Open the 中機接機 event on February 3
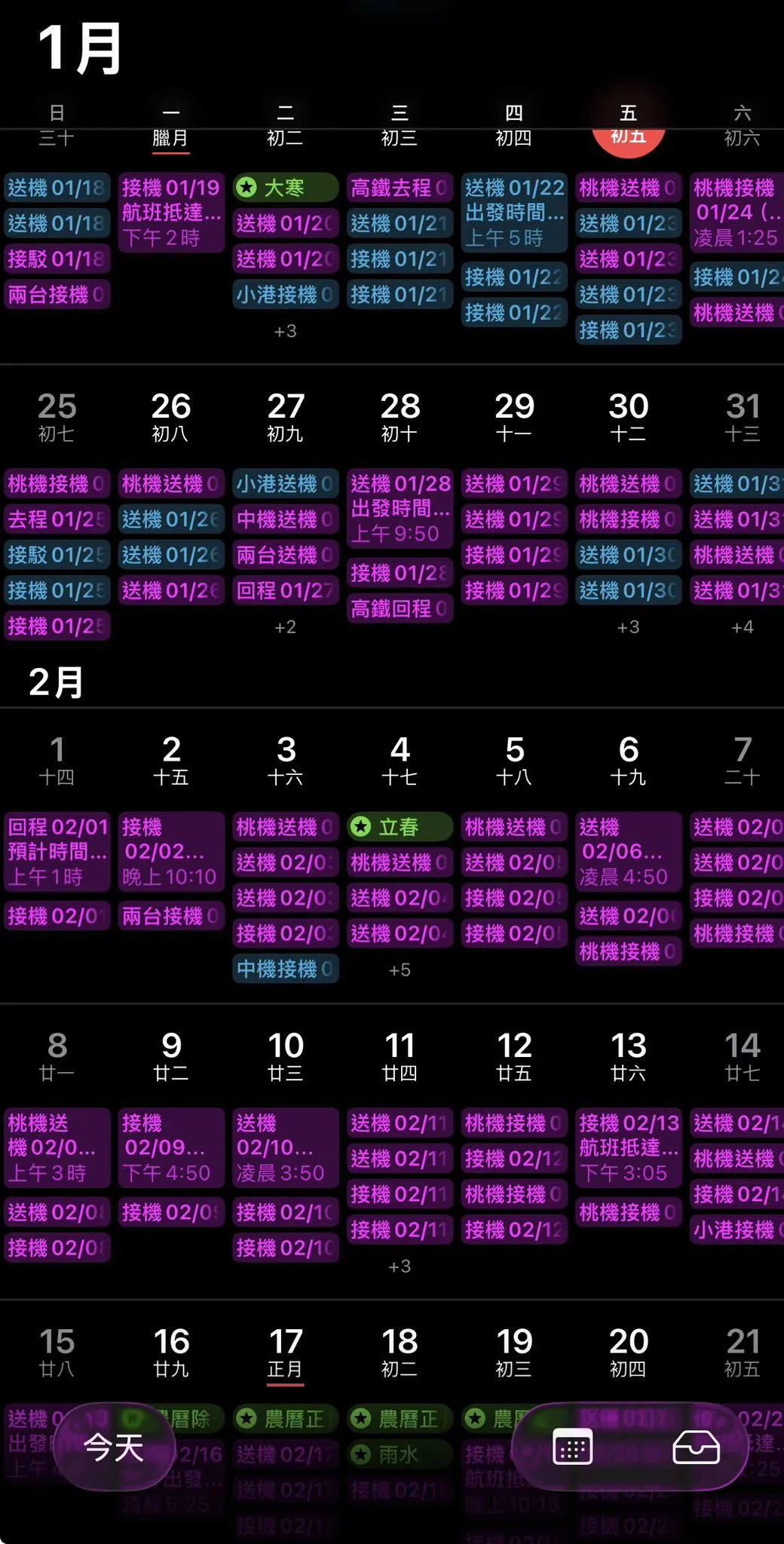Image resolution: width=784 pixels, height=1544 pixels. point(285,969)
